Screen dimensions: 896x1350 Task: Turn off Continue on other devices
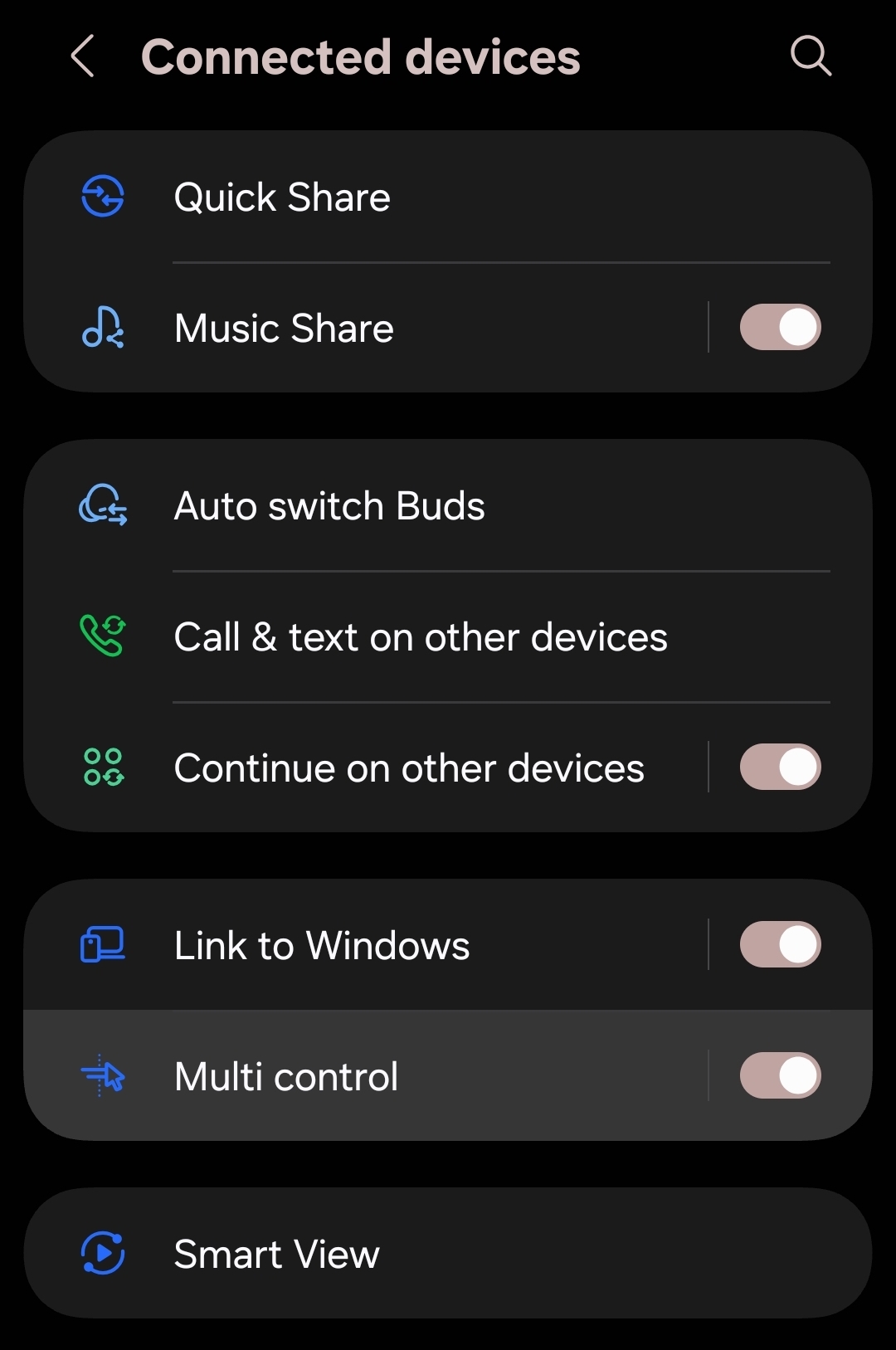(x=779, y=768)
